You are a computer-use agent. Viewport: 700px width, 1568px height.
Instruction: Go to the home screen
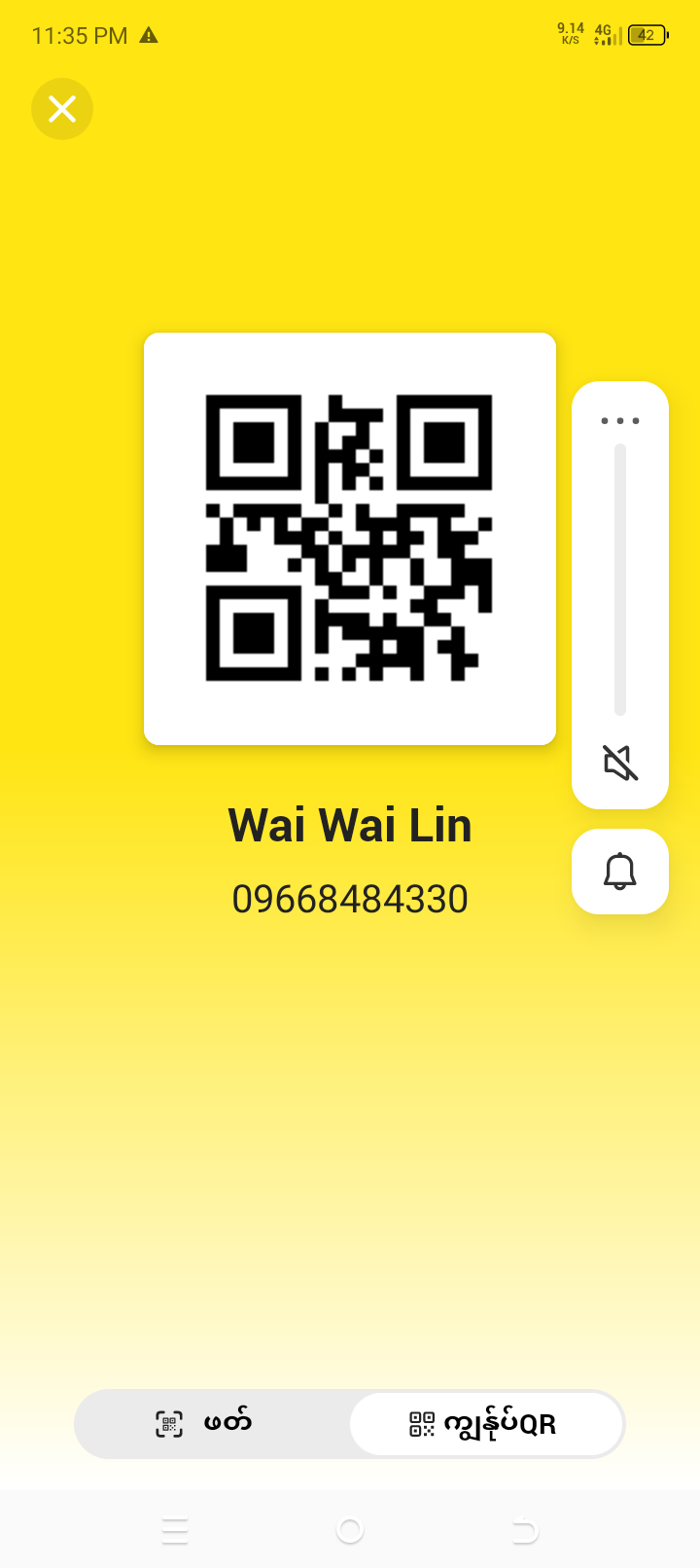[x=350, y=1531]
